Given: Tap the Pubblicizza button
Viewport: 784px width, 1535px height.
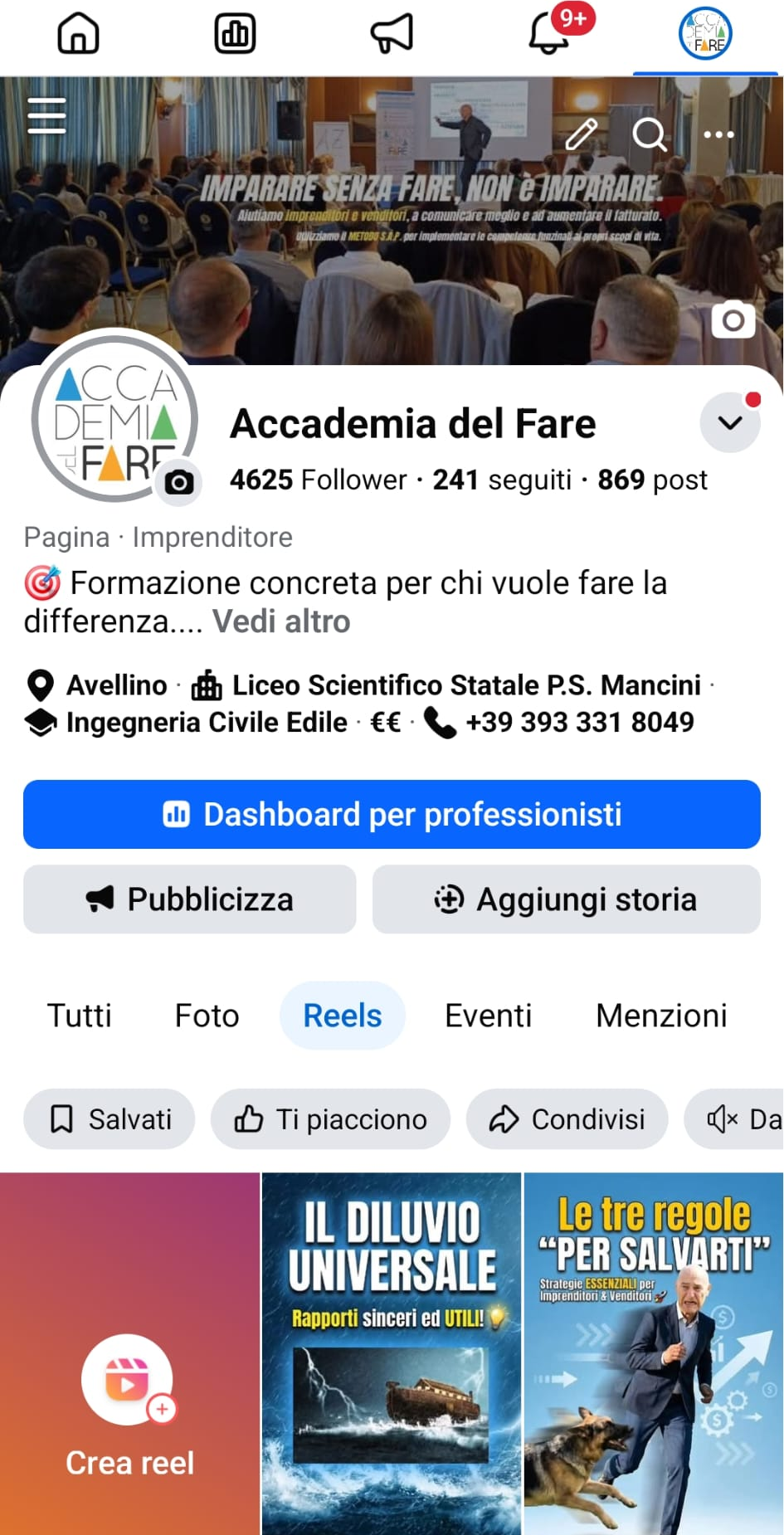Looking at the screenshot, I should [x=189, y=899].
